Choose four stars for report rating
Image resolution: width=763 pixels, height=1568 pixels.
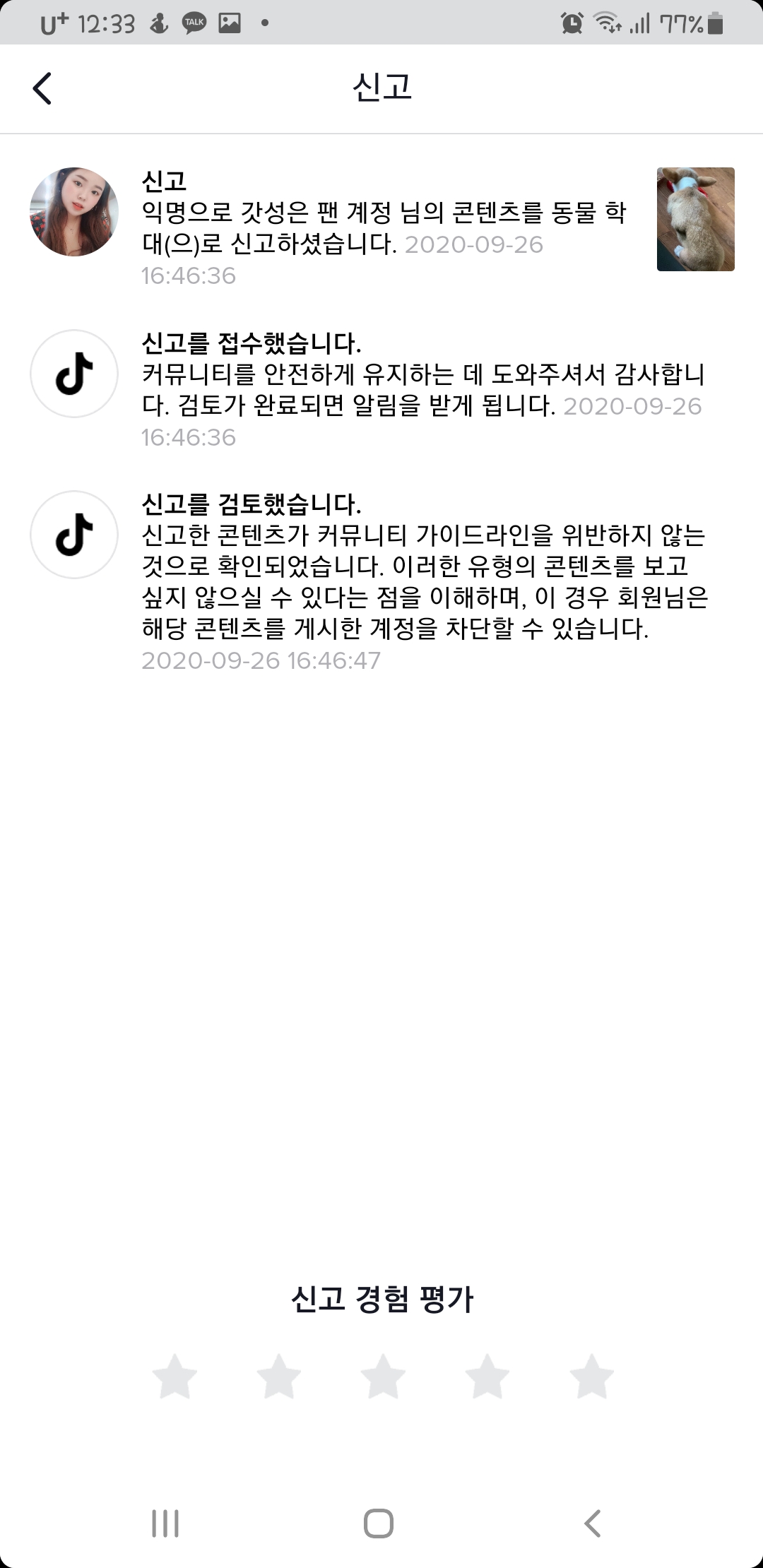(487, 1376)
